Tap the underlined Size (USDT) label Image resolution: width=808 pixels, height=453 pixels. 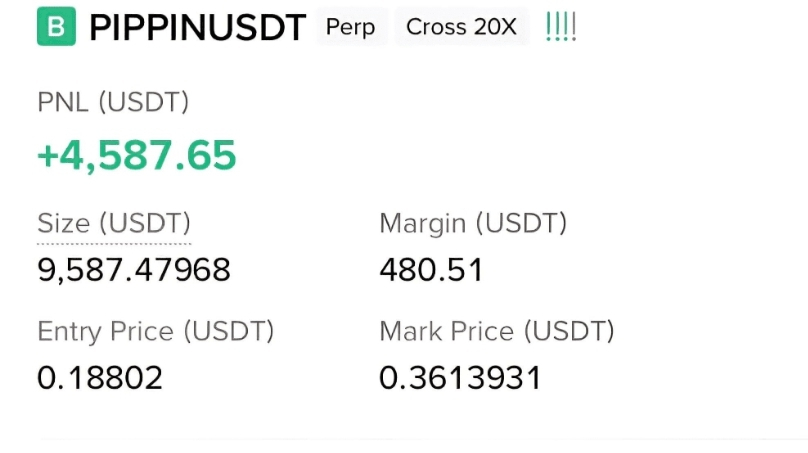[114, 223]
